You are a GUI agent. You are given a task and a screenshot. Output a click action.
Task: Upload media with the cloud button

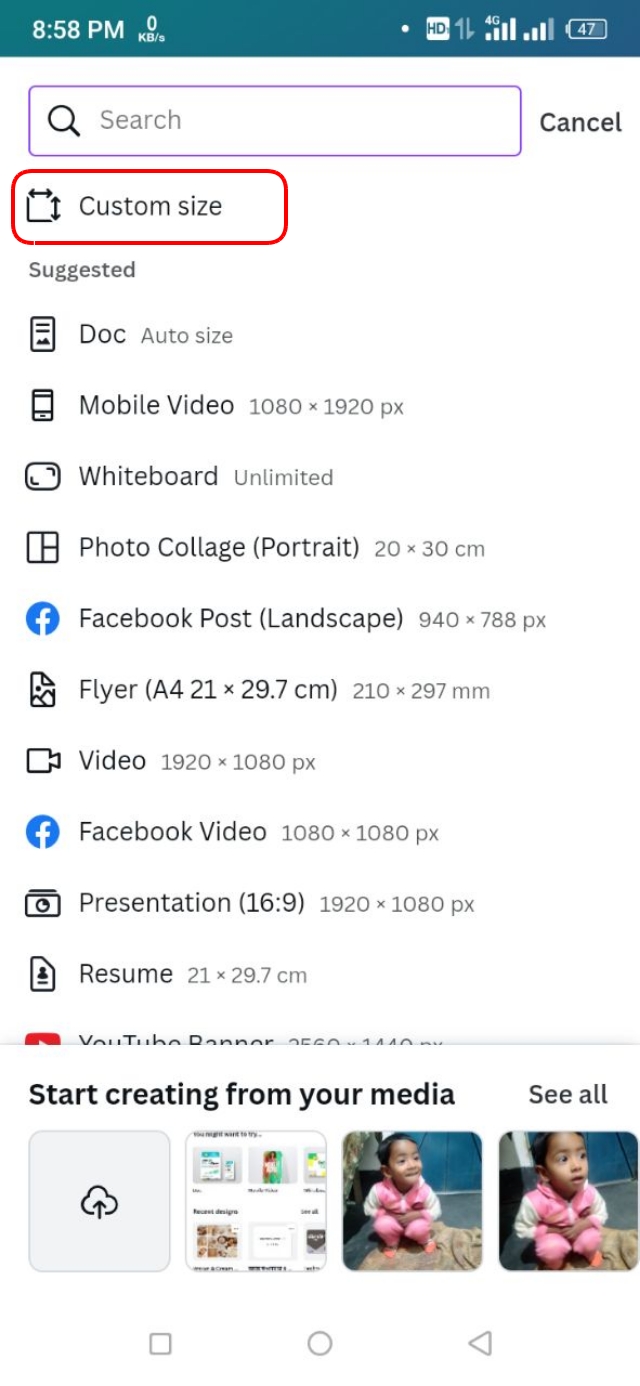(99, 1201)
